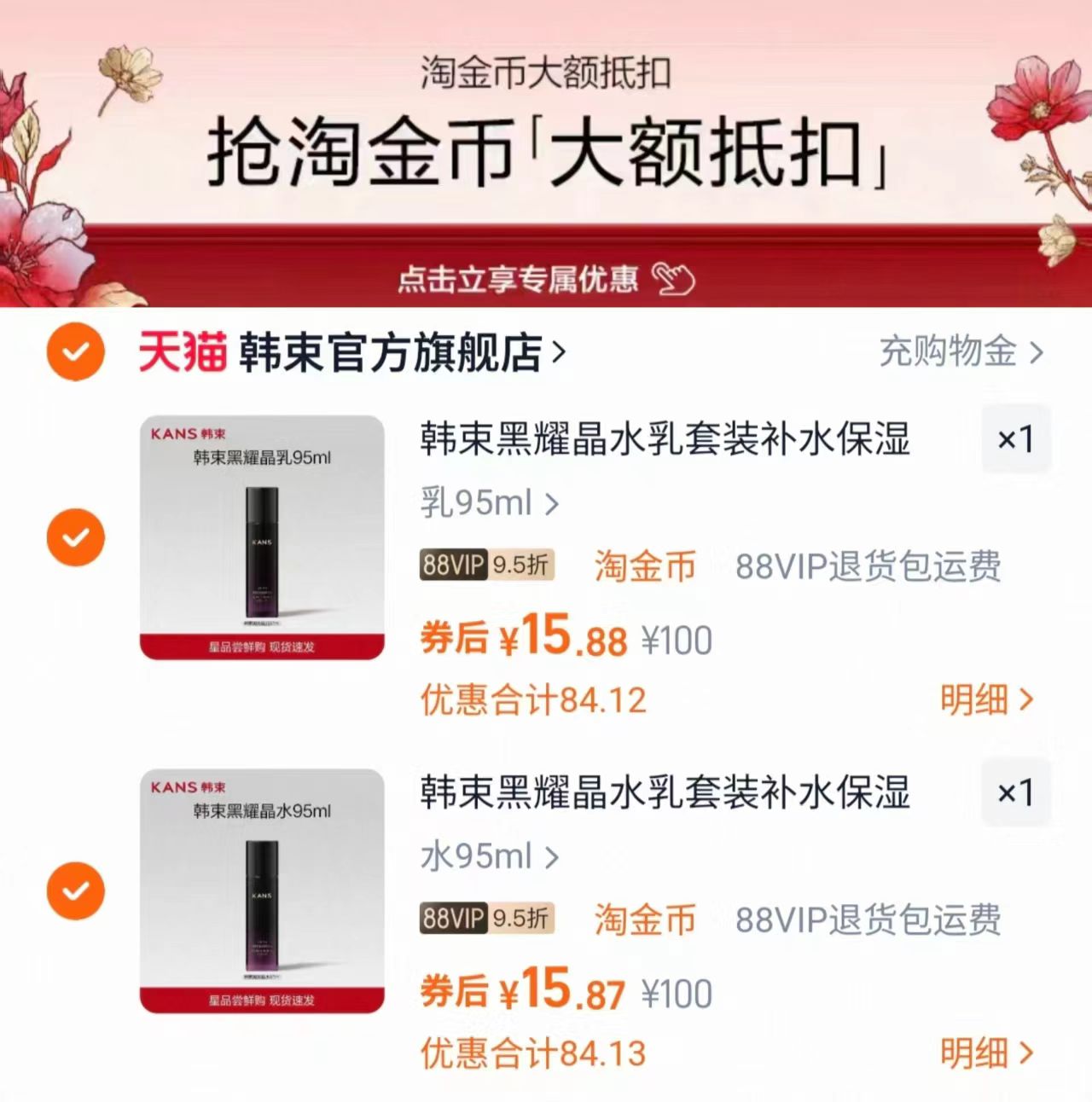Click the 淘金币 icon on the first product
The image size is (1092, 1102).
644,564
